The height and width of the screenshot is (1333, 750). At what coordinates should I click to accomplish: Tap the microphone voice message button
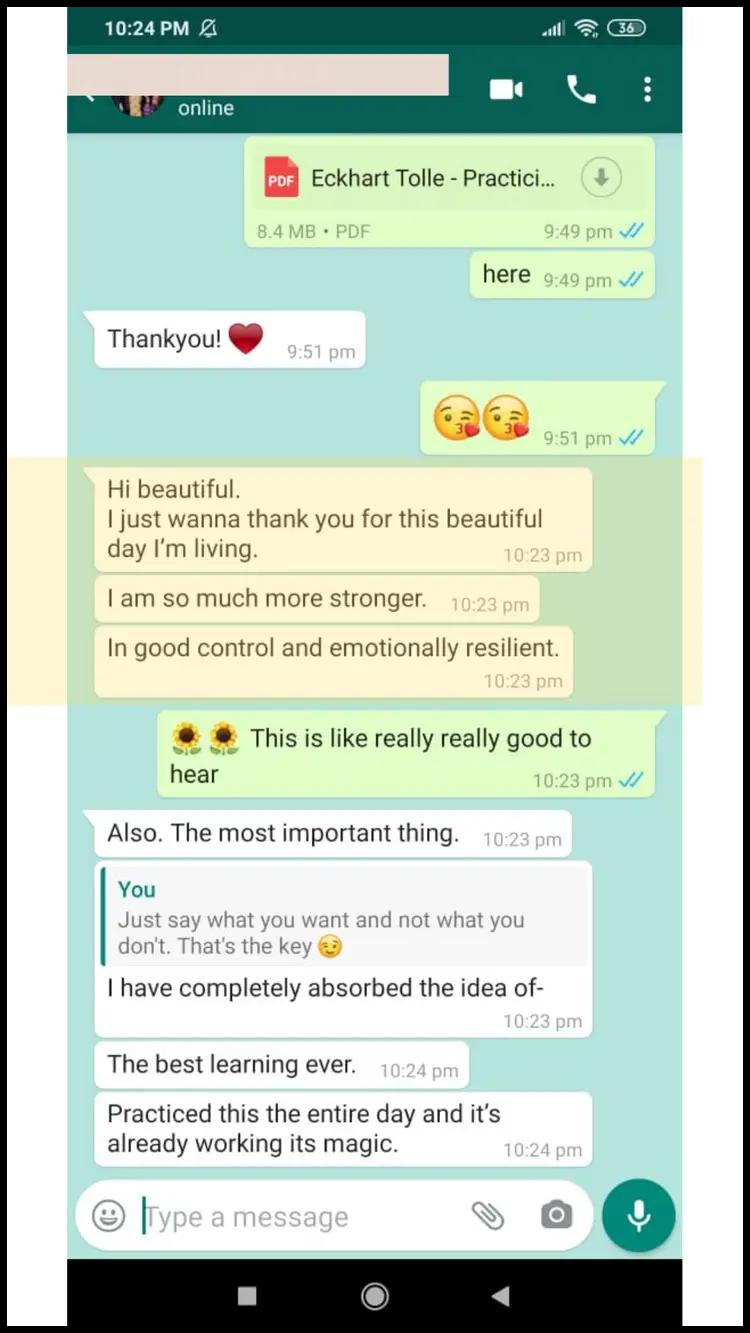(x=638, y=1216)
